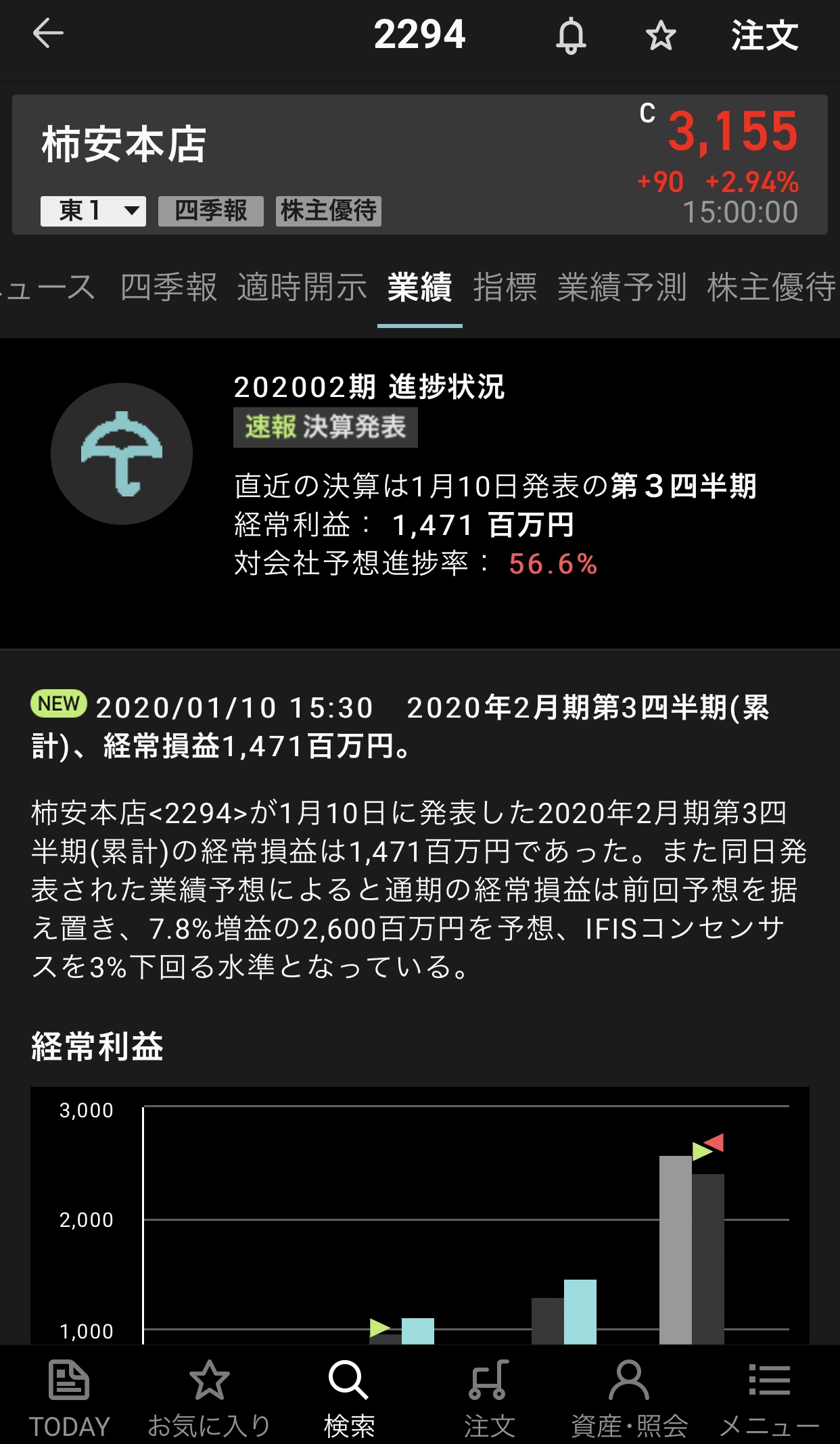The width and height of the screenshot is (840, 1444).
Task: Switch to the 四季報 tab
Action: [168, 287]
